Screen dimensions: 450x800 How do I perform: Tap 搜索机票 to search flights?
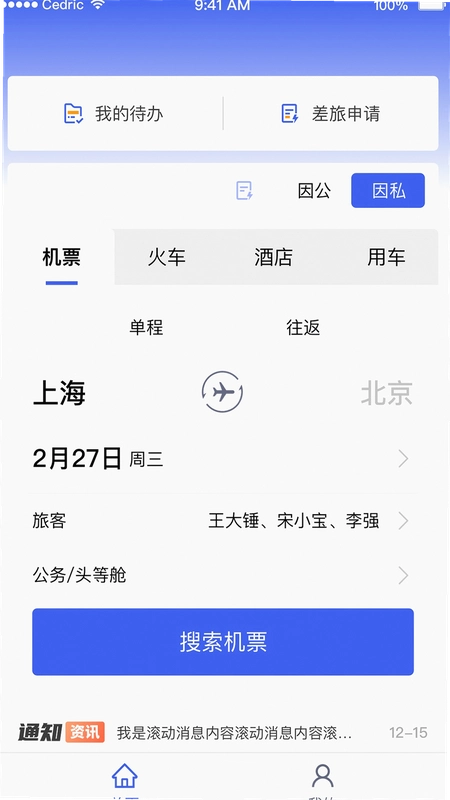click(223, 642)
